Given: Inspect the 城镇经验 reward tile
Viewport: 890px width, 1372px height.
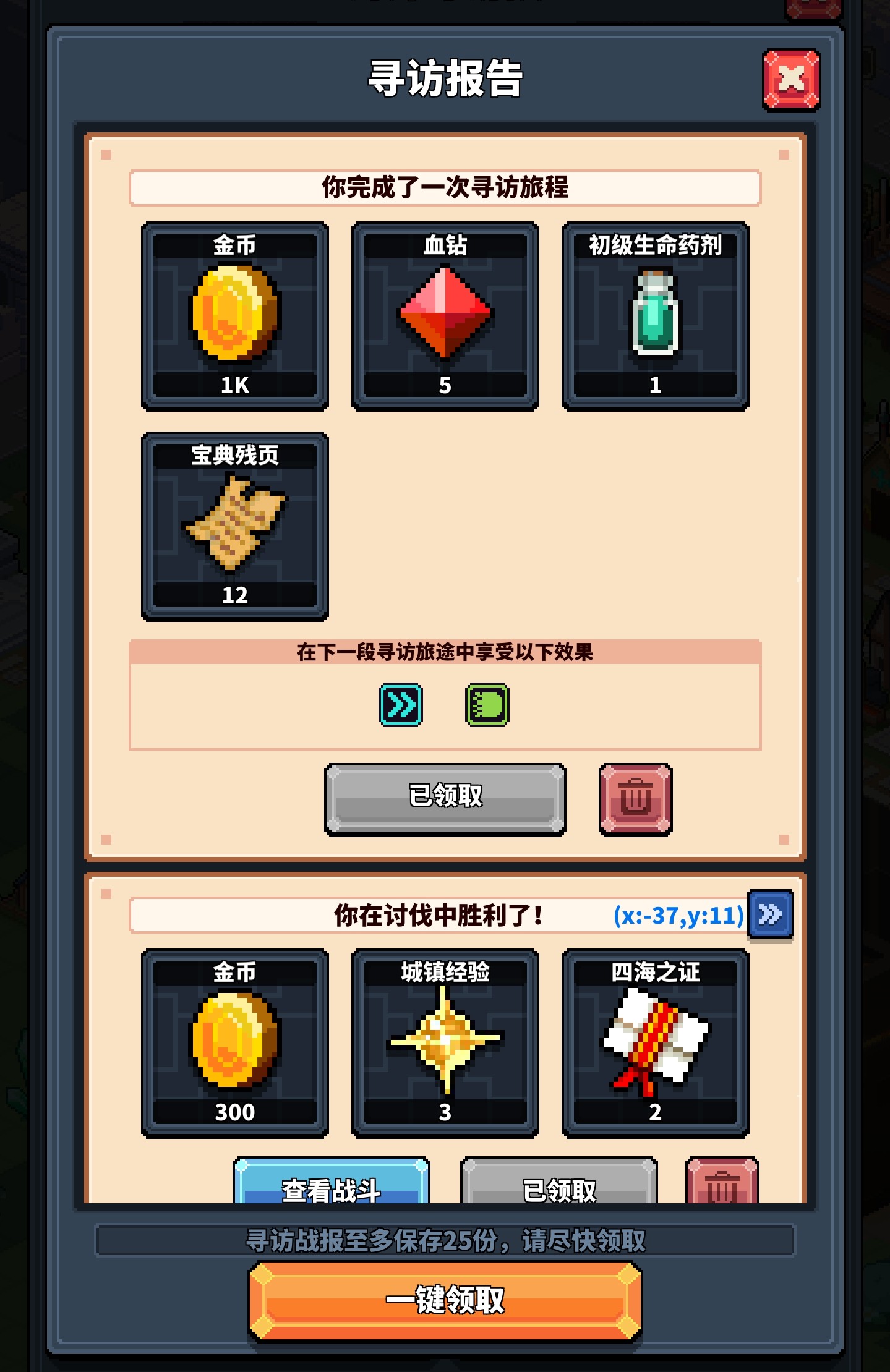Looking at the screenshot, I should [445, 1043].
